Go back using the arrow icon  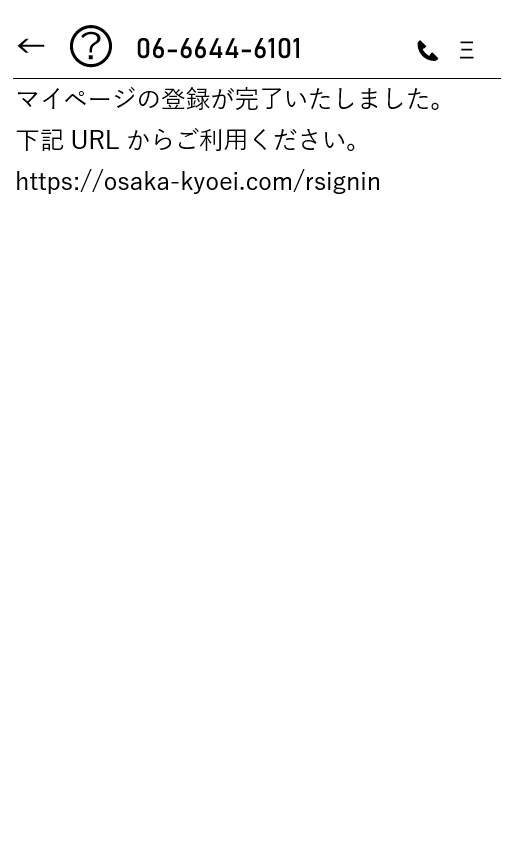pyautogui.click(x=31, y=47)
